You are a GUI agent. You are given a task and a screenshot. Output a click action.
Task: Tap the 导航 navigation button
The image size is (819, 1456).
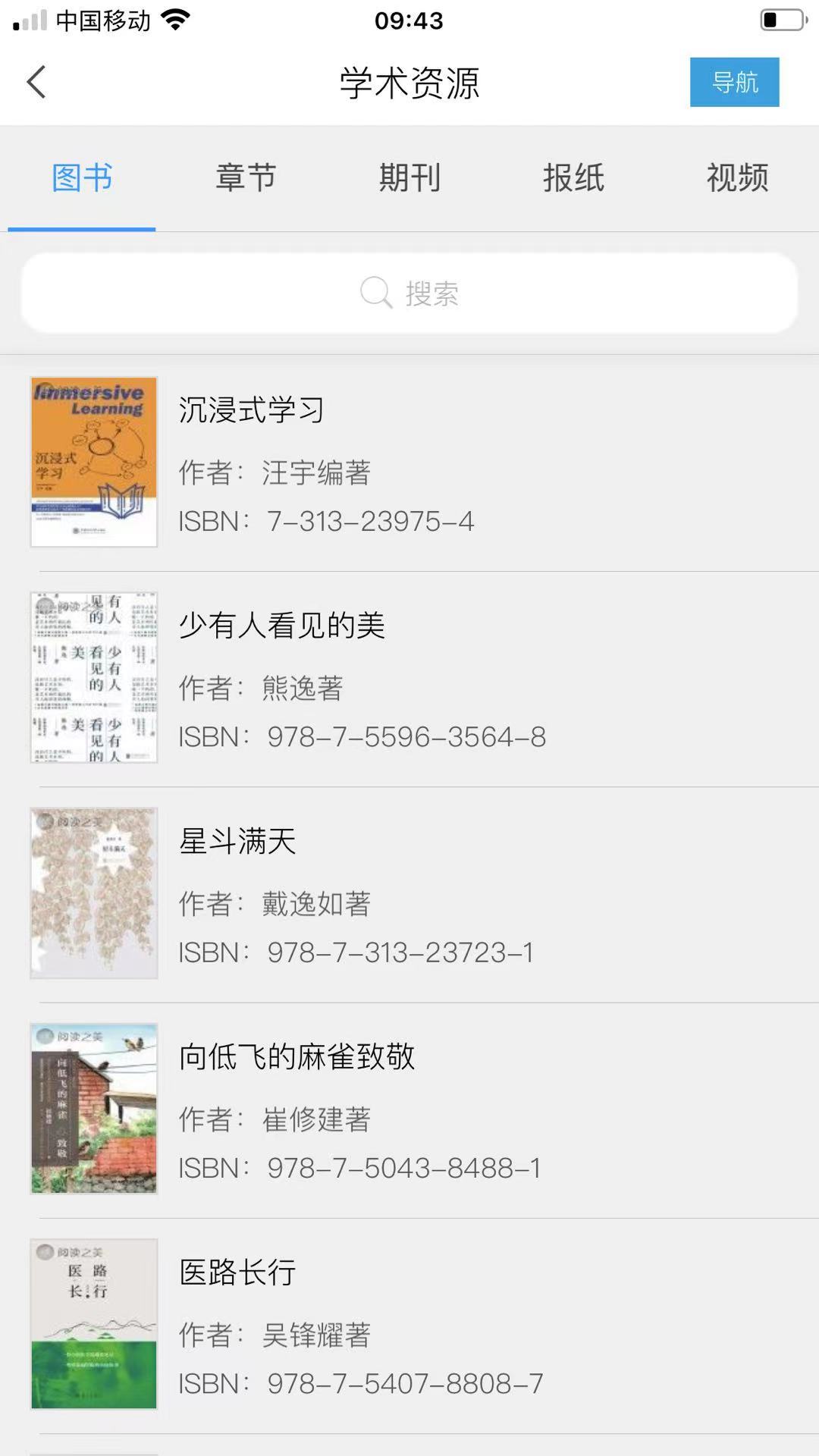[x=734, y=83]
